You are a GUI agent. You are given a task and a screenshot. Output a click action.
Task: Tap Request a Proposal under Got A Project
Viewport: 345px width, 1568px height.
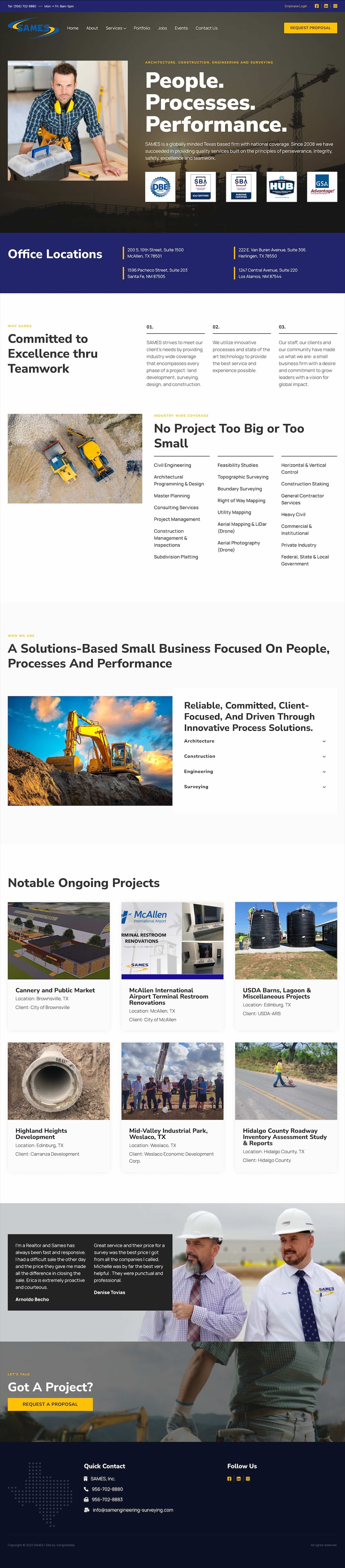[50, 1404]
